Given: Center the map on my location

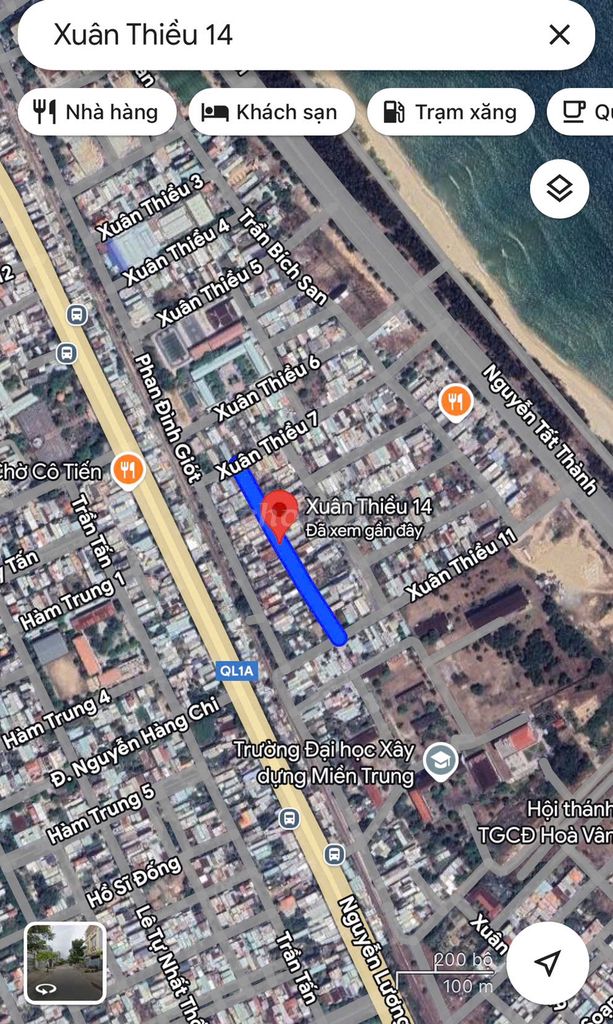Looking at the screenshot, I should tap(547, 962).
